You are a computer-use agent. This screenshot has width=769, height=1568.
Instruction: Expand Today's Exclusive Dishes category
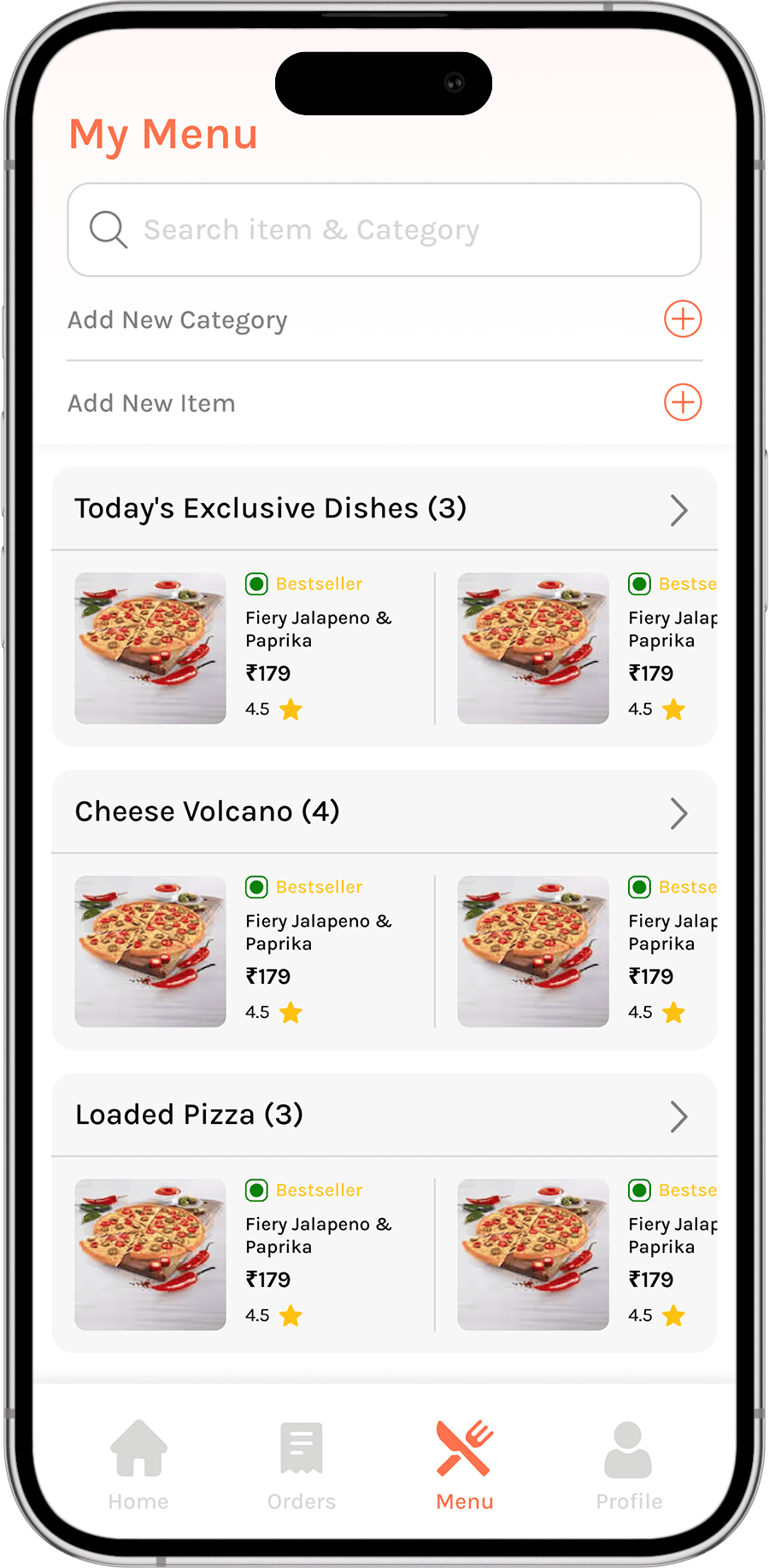click(678, 510)
